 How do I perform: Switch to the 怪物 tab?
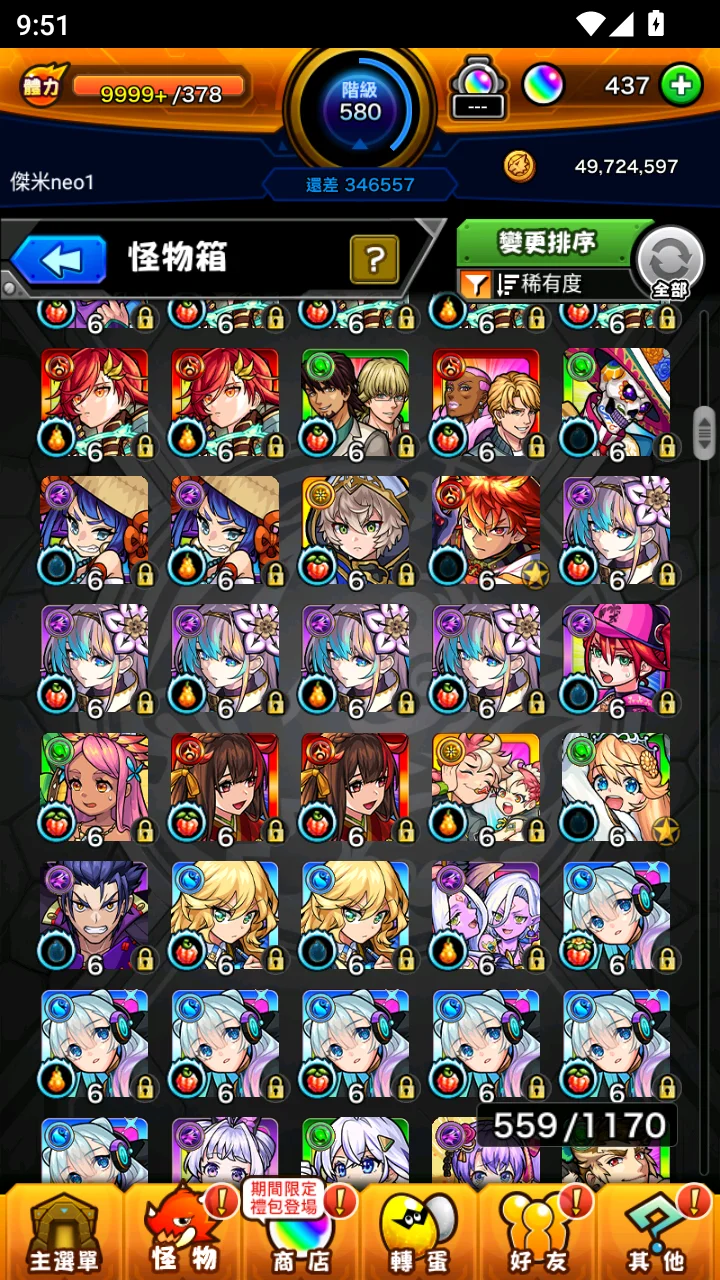click(185, 1231)
